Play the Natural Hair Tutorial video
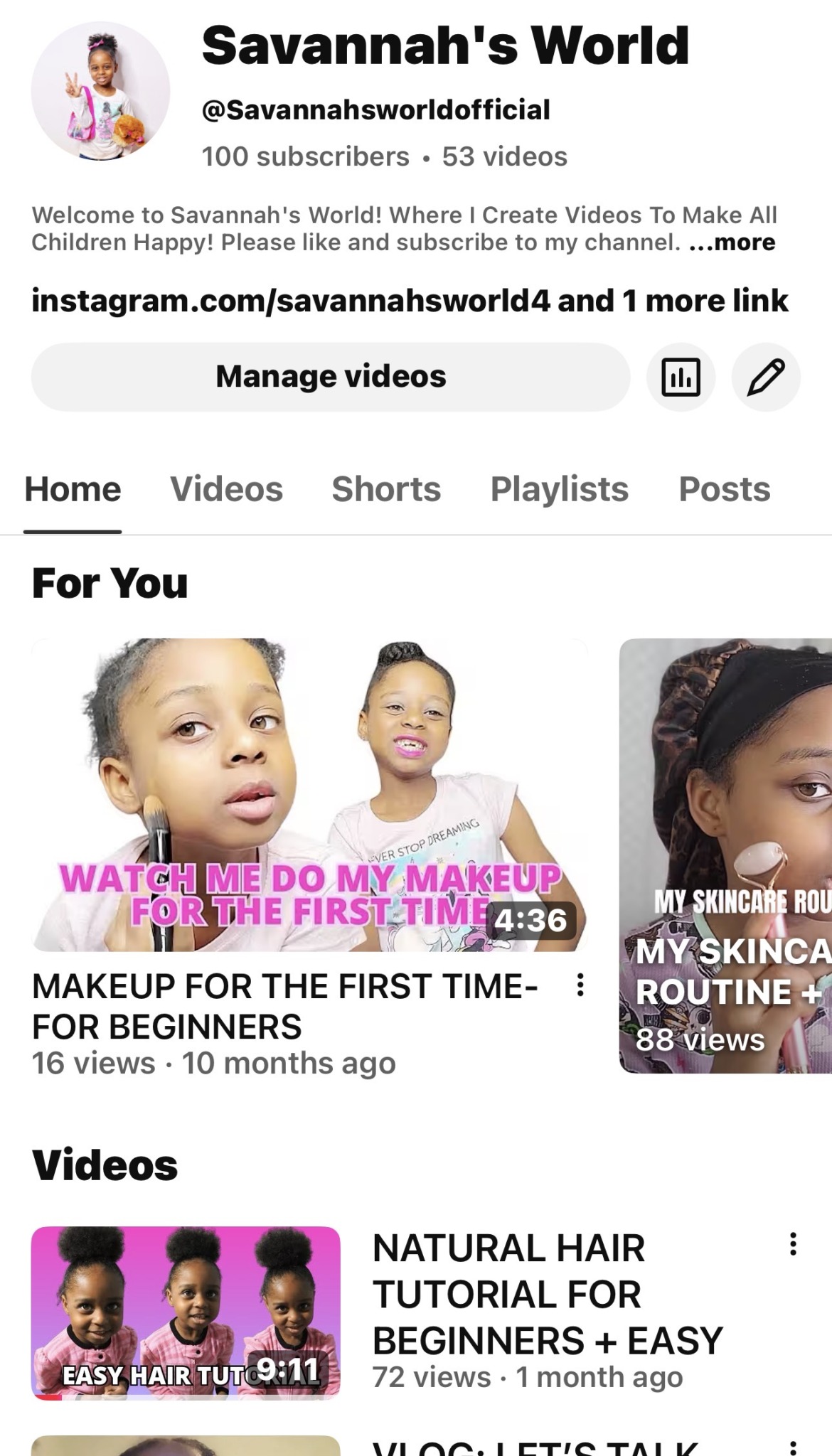Screen dimensions: 832x1456 coord(186,1312)
